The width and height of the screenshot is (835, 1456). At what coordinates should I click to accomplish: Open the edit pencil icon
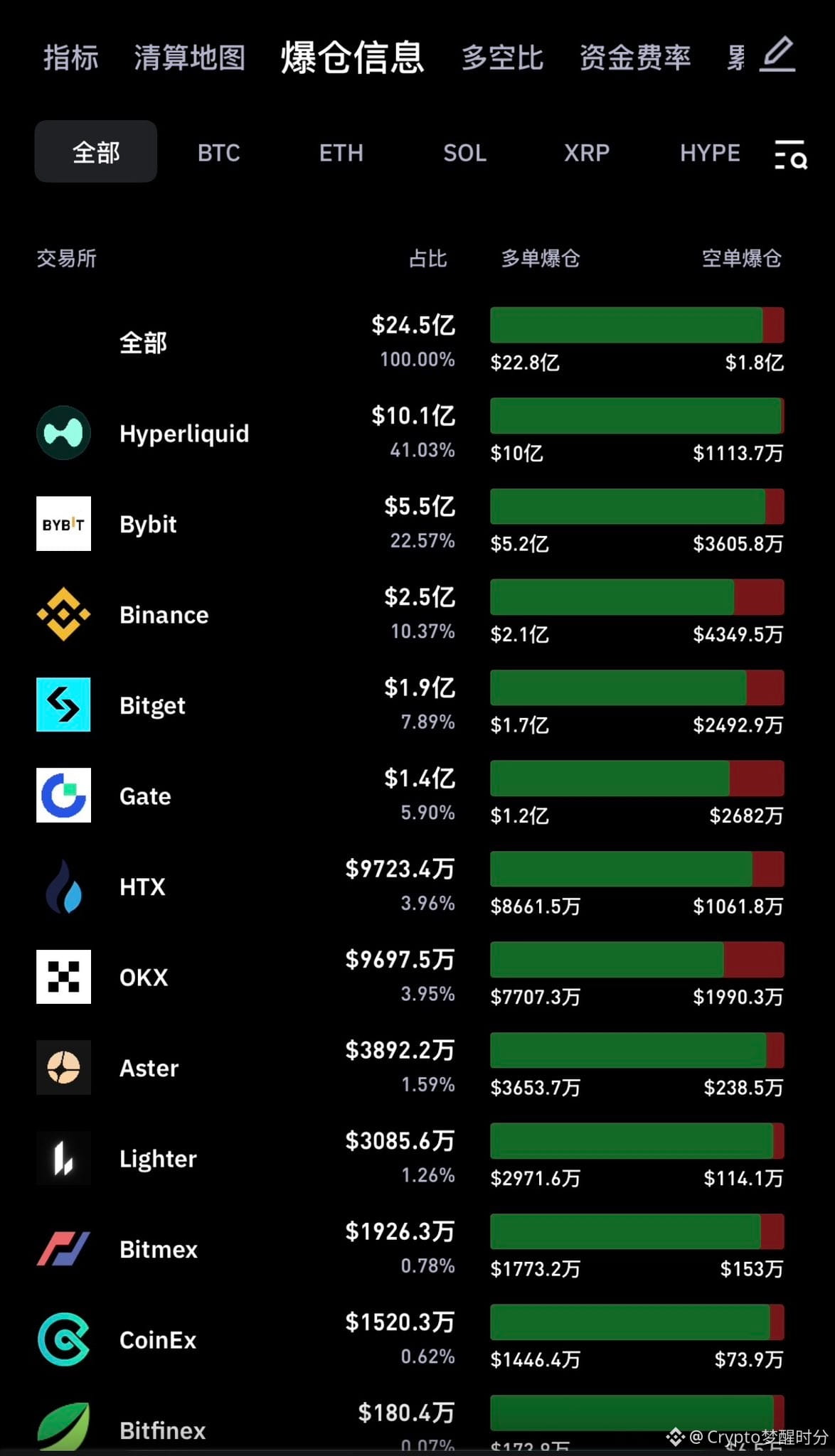click(x=777, y=55)
